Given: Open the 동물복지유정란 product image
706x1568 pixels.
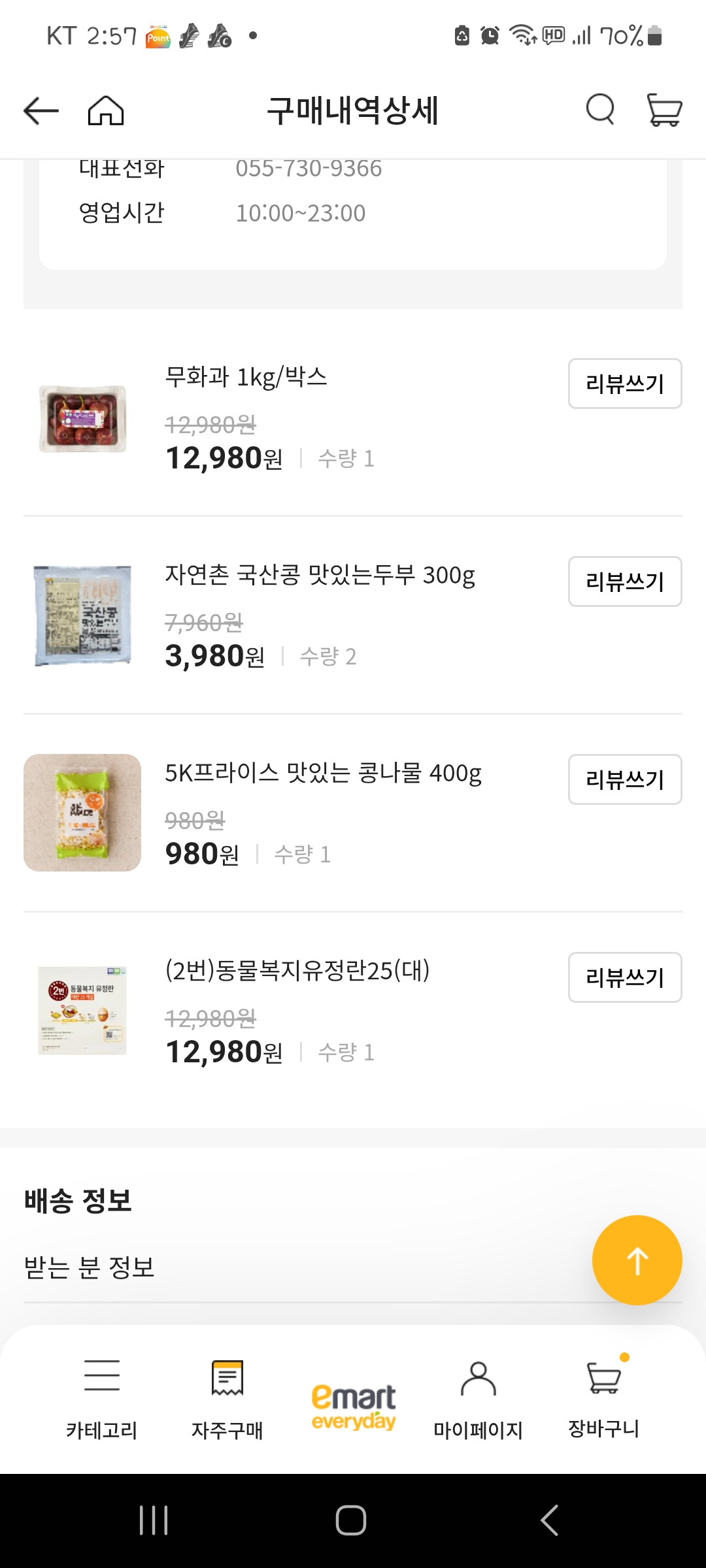Looking at the screenshot, I should [82, 1010].
